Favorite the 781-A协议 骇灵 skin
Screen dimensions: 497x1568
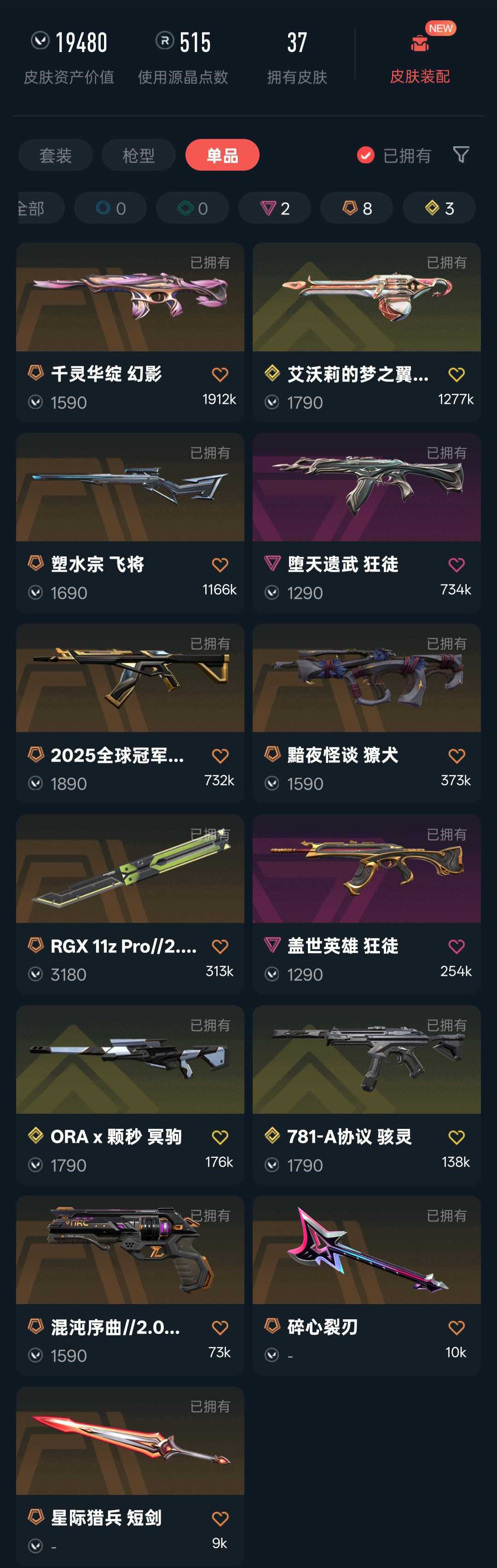tap(456, 1137)
